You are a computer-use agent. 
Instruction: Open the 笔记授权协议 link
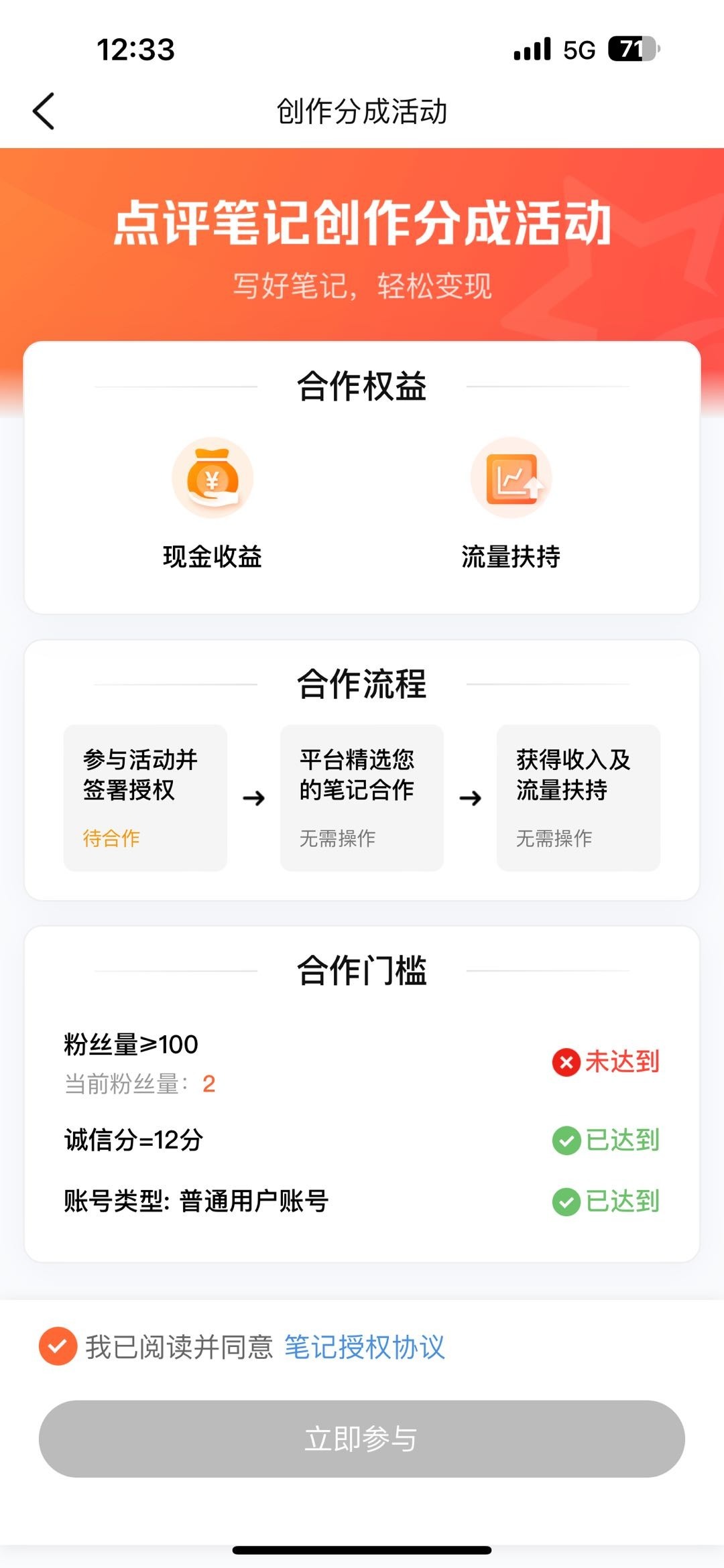pos(364,1347)
